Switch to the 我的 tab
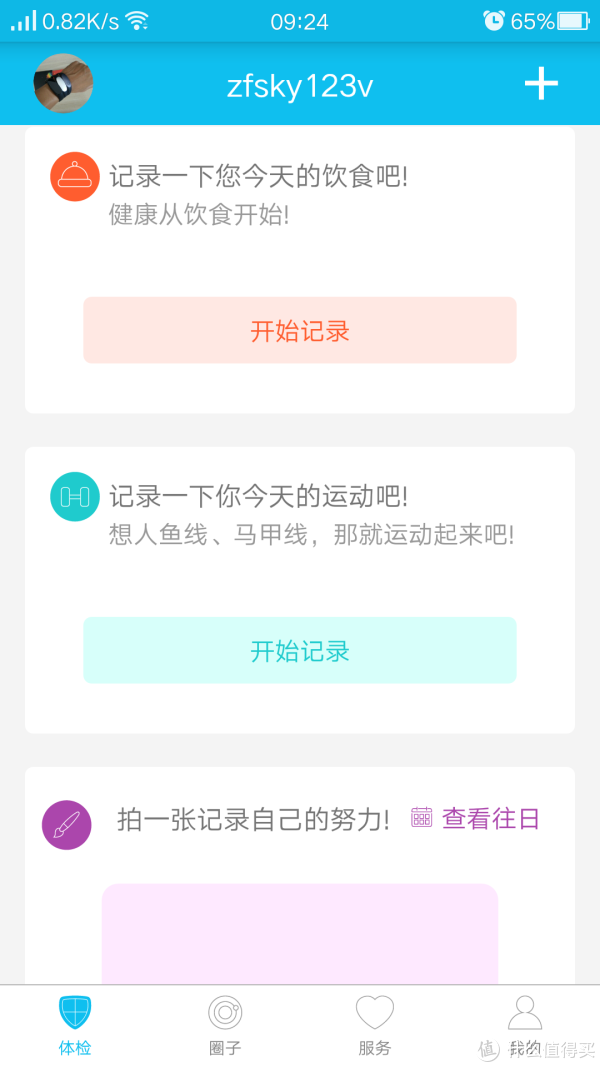The width and height of the screenshot is (600, 1067). 524,1025
